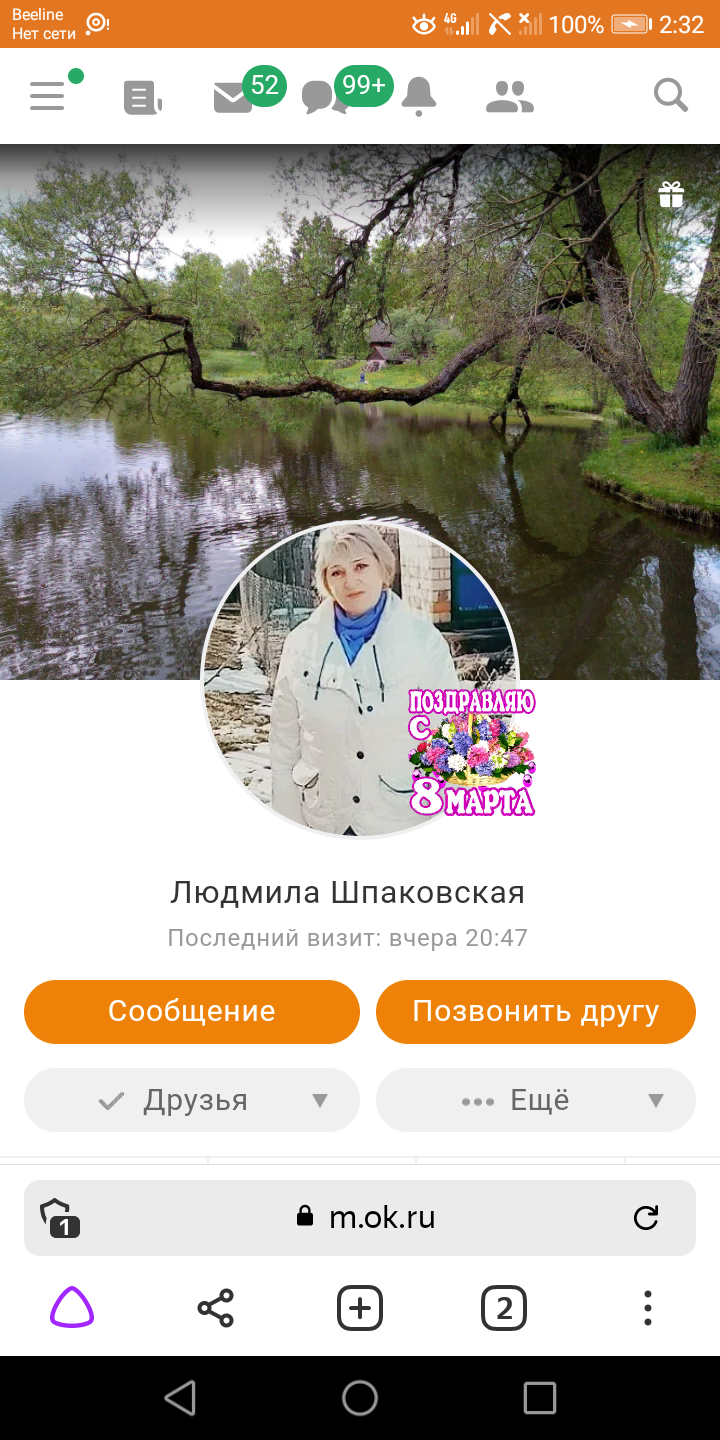This screenshot has width=720, height=1440.
Task: Open the browser tabs switcher
Action: tap(504, 1308)
